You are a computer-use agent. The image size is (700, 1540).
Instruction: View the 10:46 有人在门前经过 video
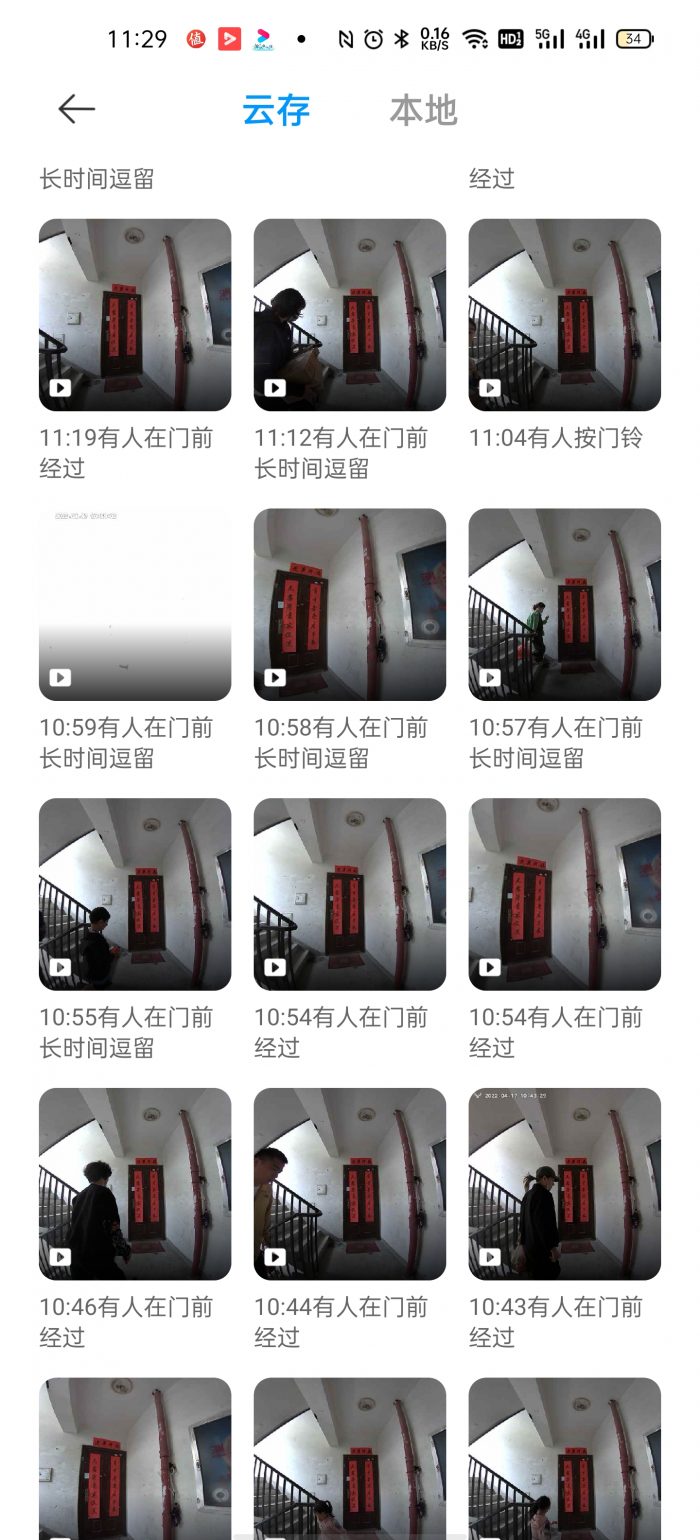(135, 1184)
